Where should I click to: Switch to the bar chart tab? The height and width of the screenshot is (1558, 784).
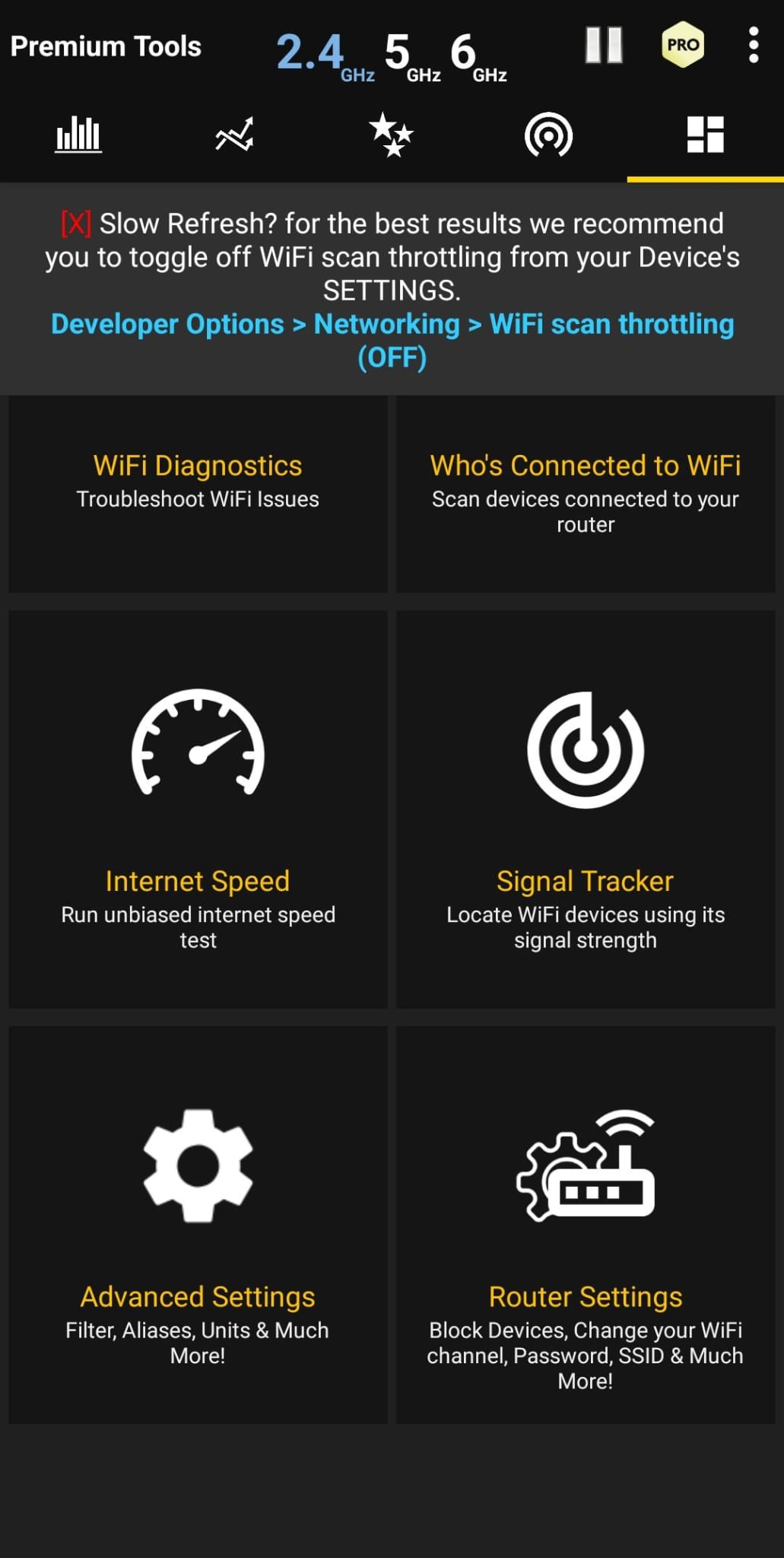(78, 135)
